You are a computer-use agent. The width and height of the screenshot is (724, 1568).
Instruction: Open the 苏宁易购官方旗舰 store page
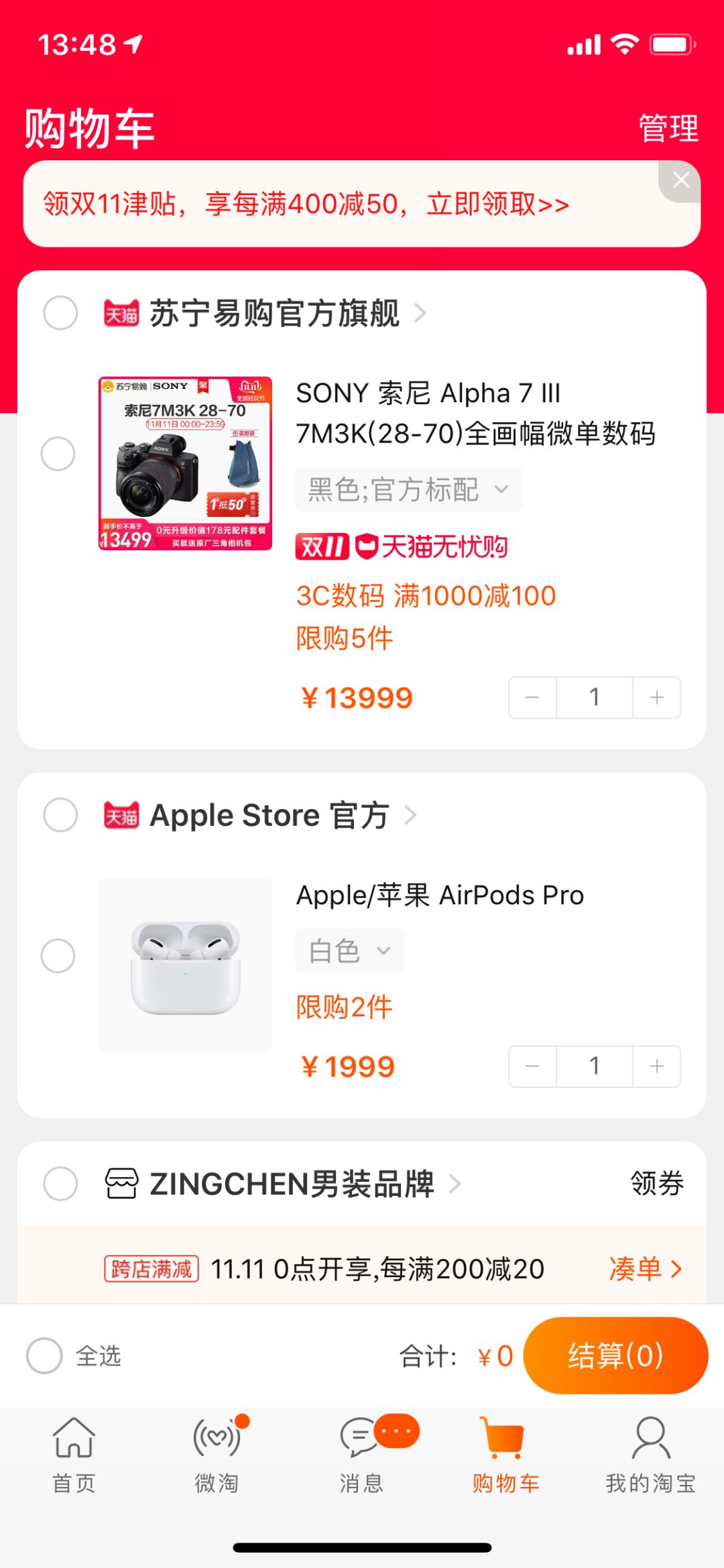pyautogui.click(x=275, y=313)
